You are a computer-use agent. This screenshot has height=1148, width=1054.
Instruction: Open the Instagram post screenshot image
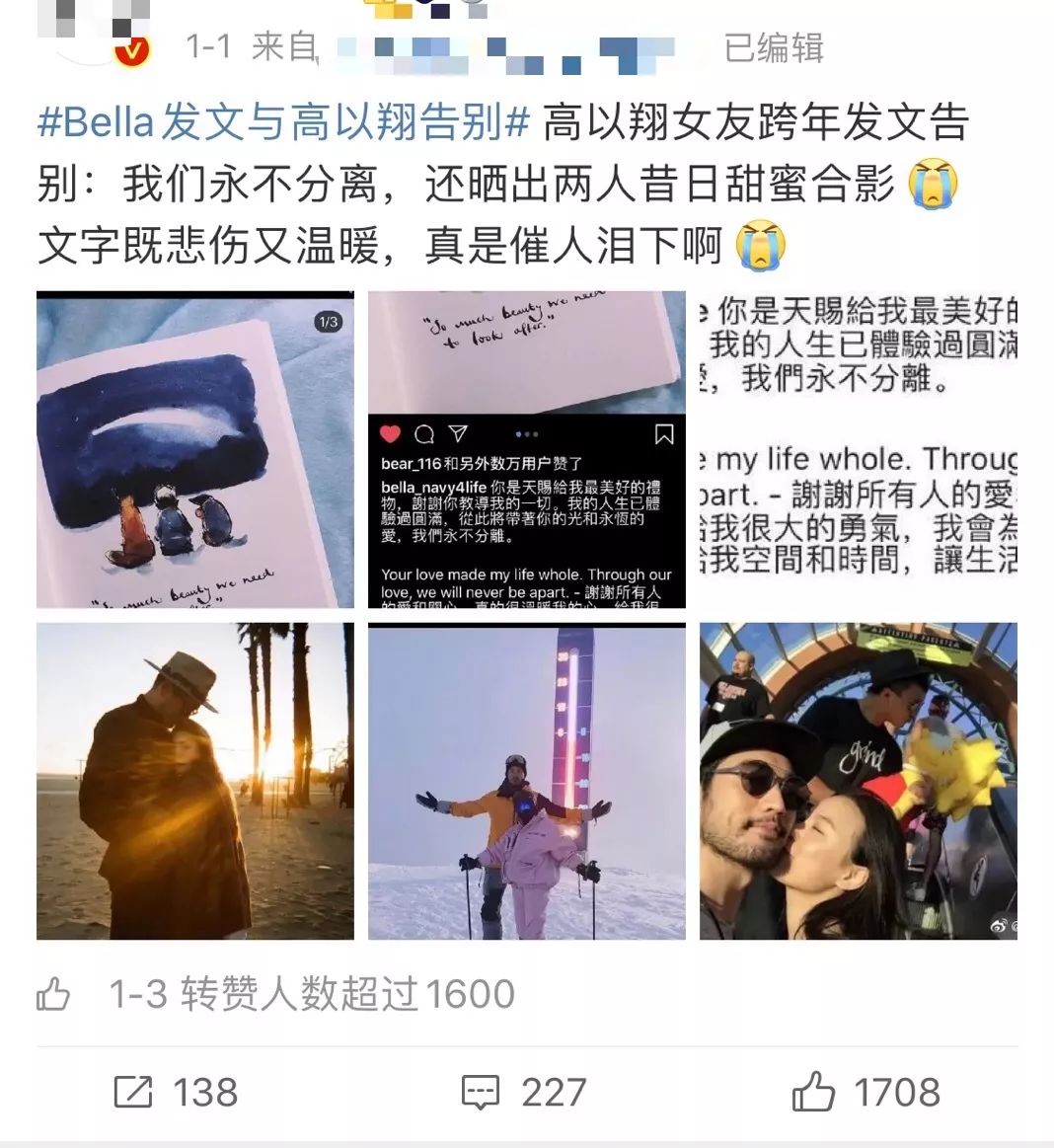tap(526, 450)
